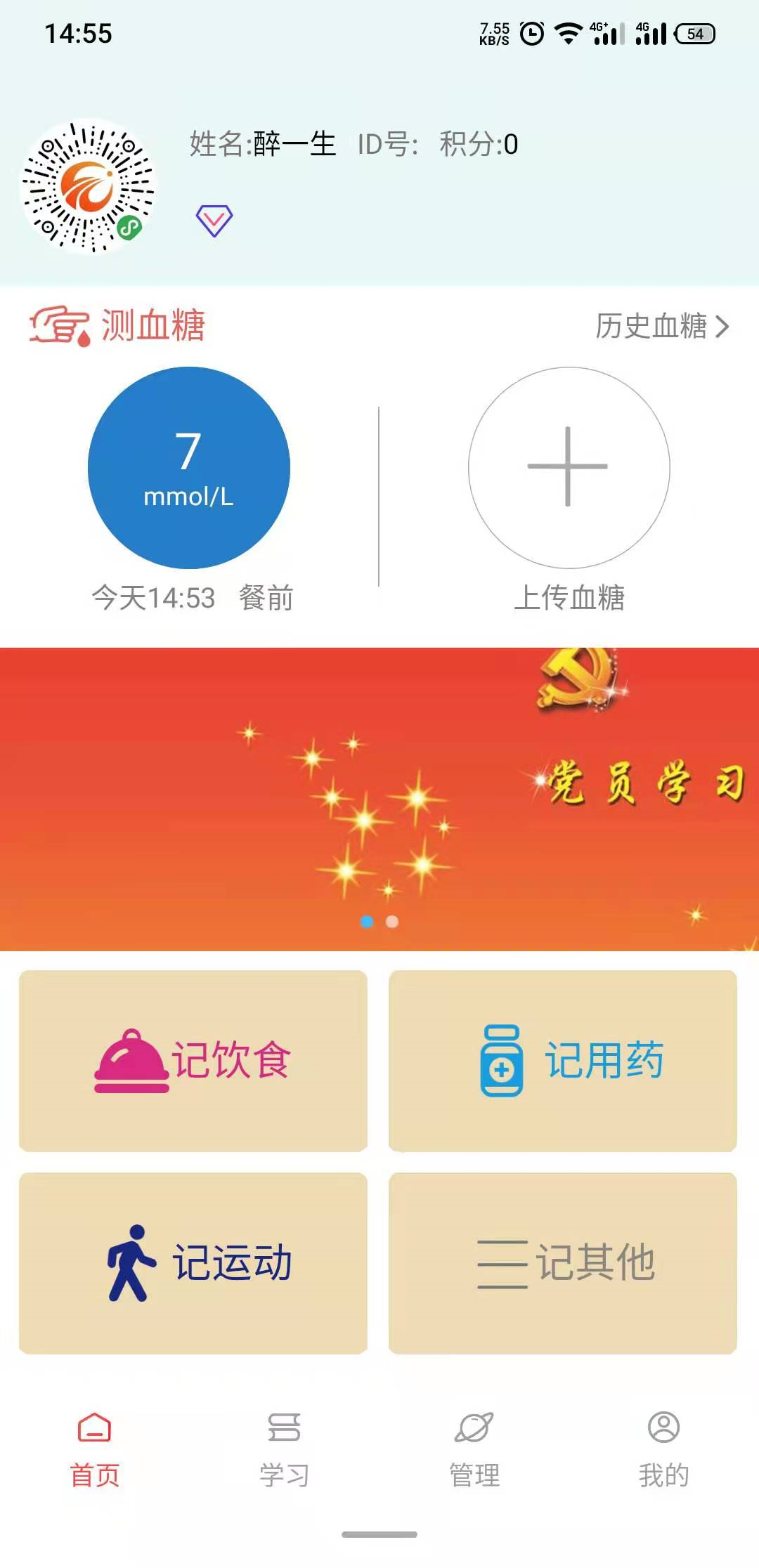Viewport: 759px width, 1568px height.
Task: Open 记用药 medication log
Action: pos(562,1060)
